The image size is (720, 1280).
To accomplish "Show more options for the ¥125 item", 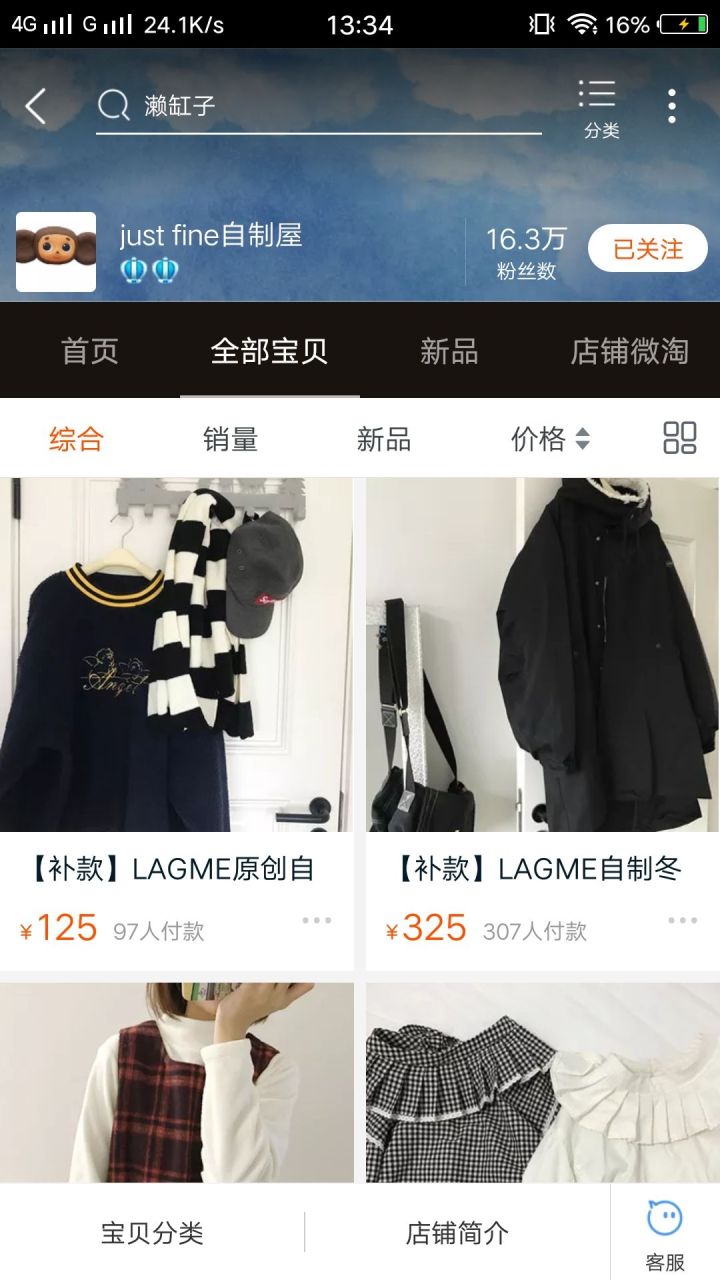I will 316,920.
